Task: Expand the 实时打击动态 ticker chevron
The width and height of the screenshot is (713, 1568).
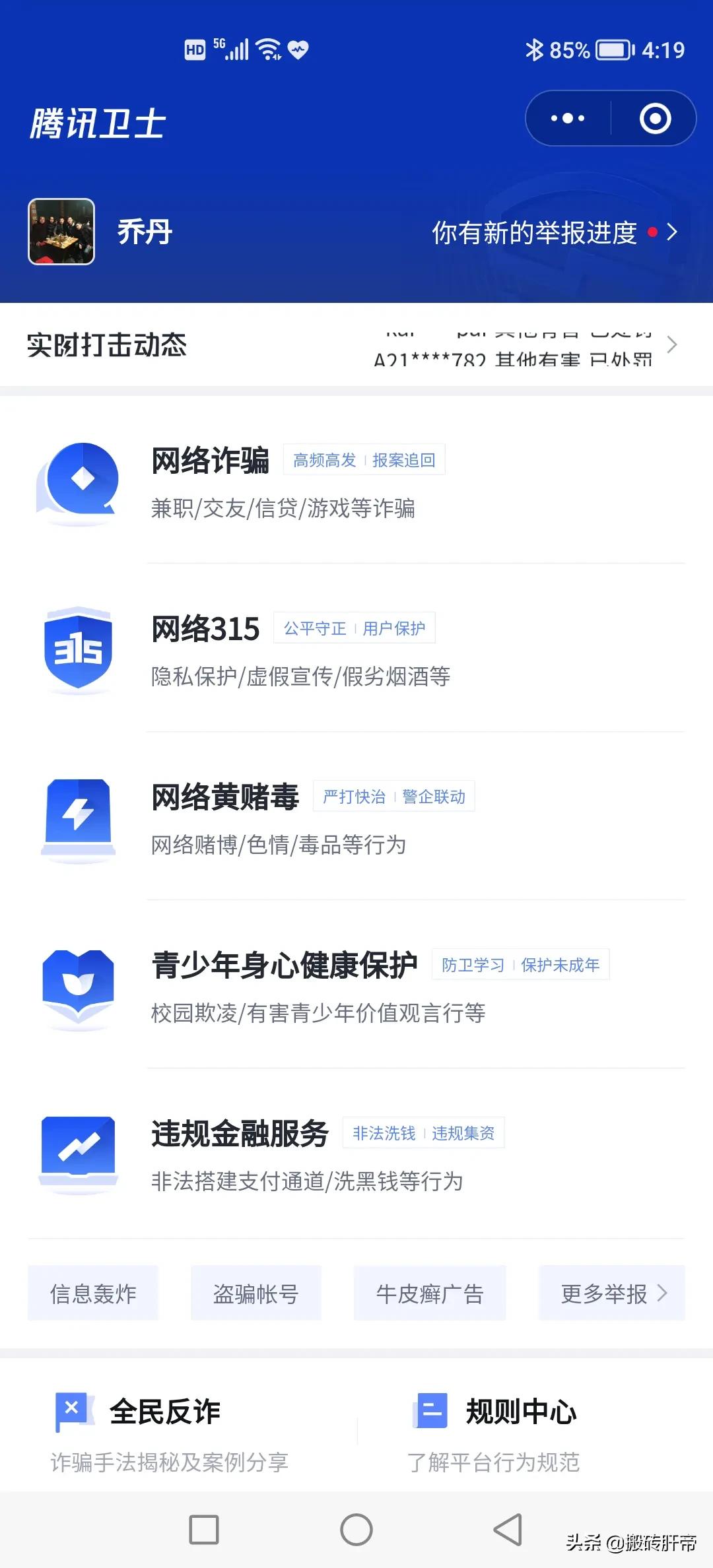Action: coord(672,344)
